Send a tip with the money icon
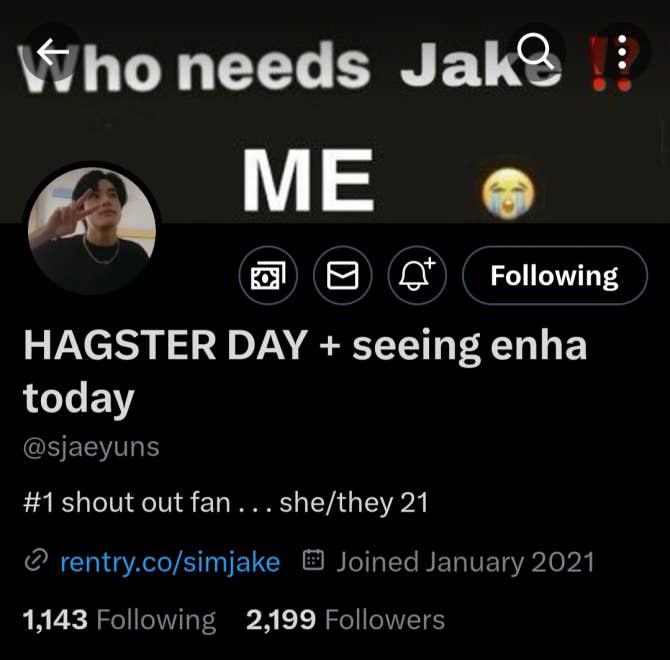Image resolution: width=670 pixels, height=660 pixels. pos(268,275)
